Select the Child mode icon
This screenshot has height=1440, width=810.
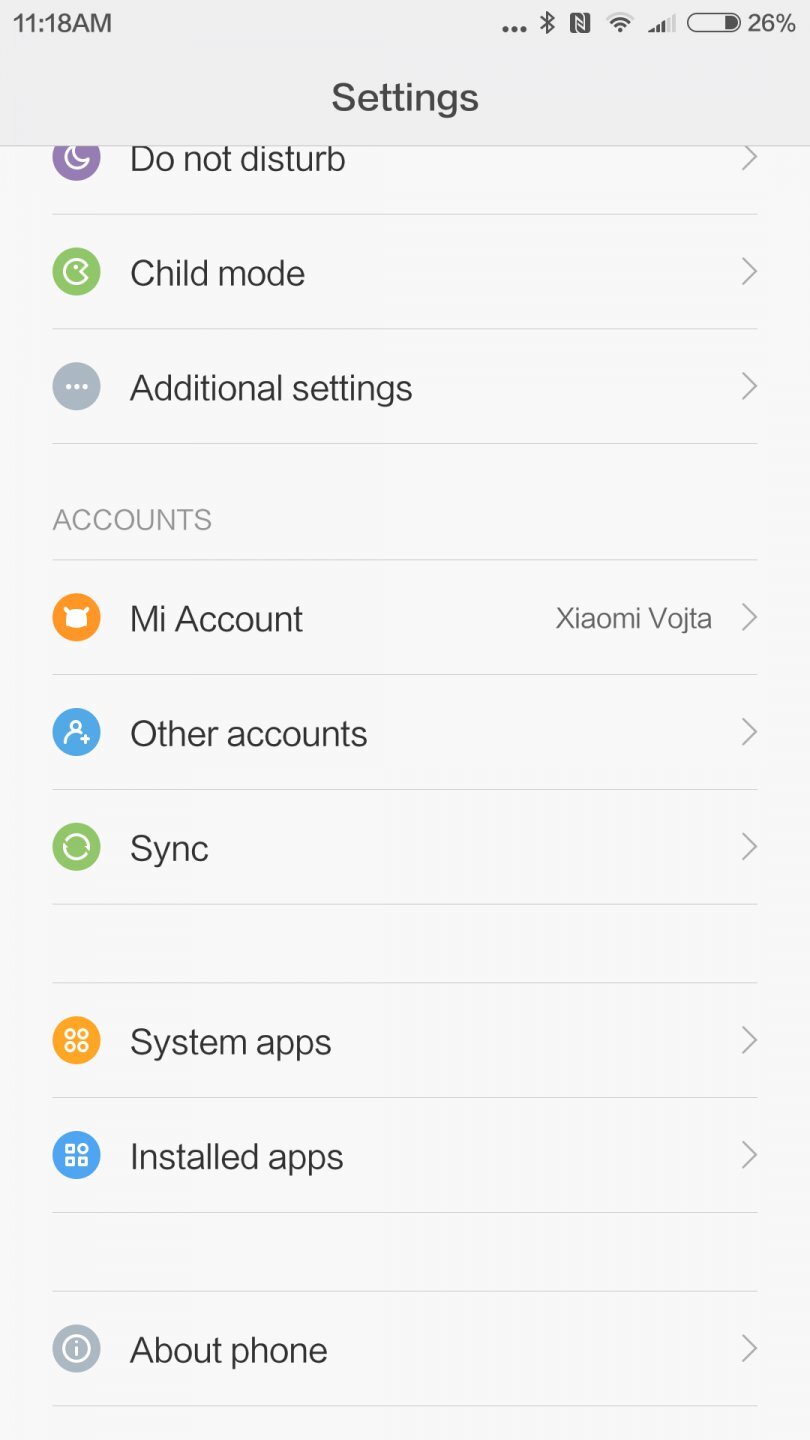click(76, 272)
